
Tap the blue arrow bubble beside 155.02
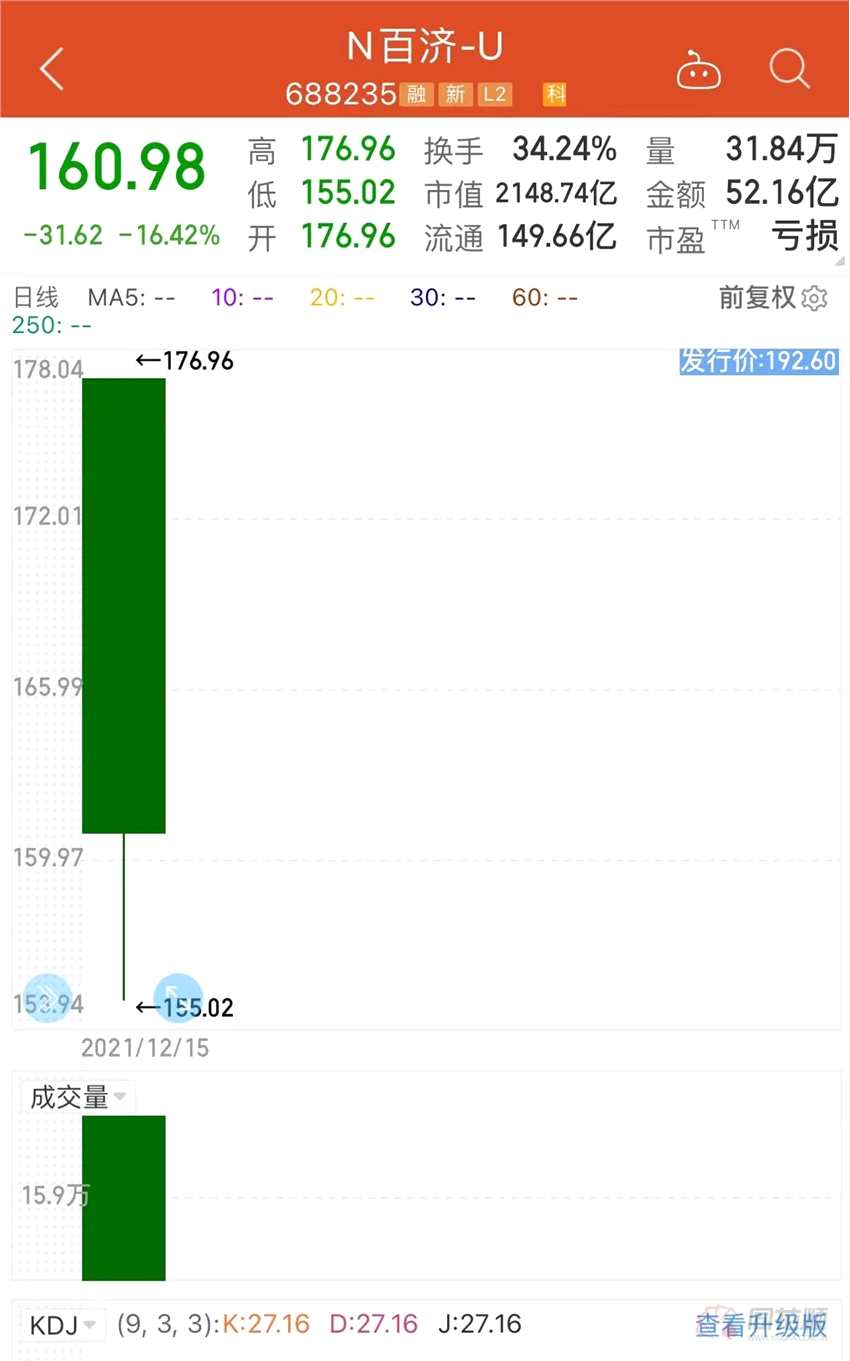click(177, 997)
